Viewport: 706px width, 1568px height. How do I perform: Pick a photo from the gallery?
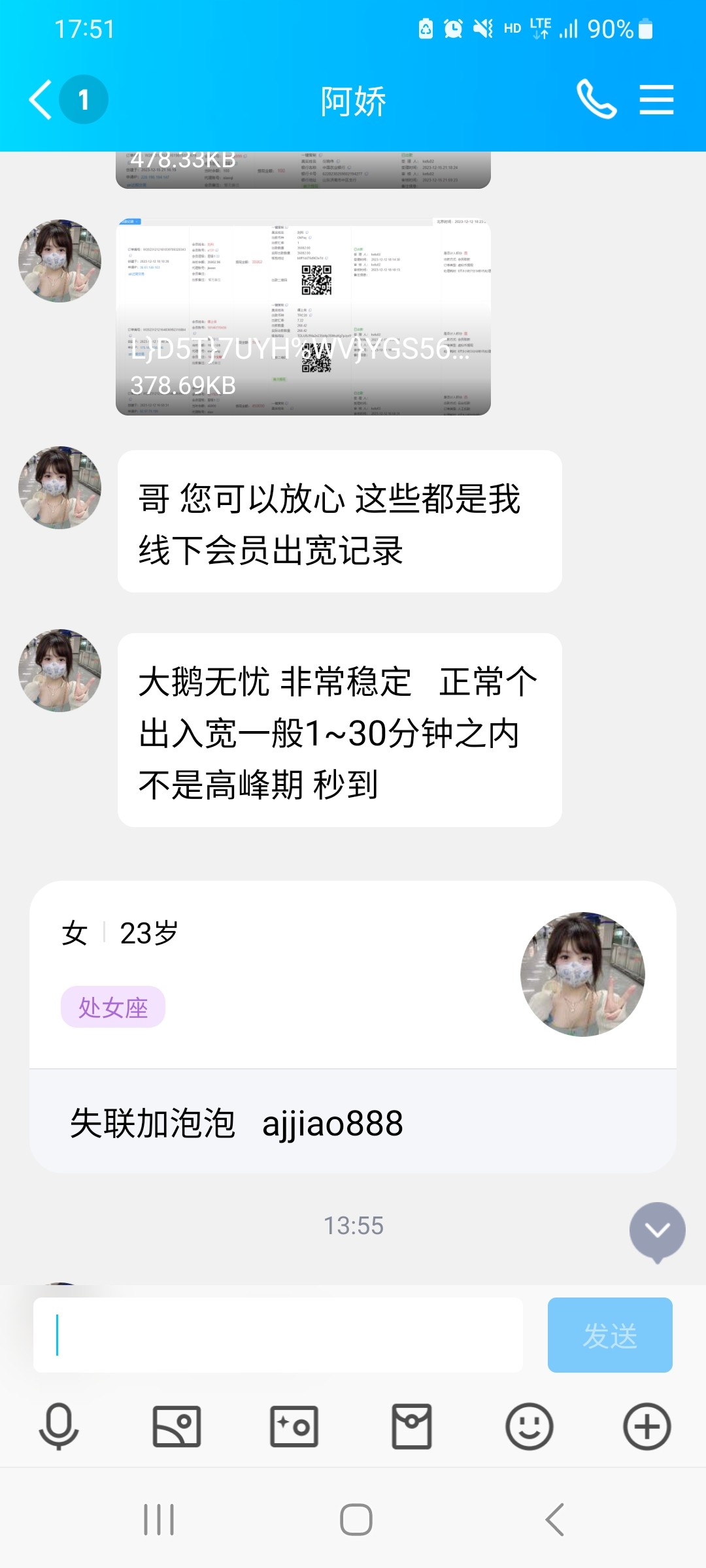pyautogui.click(x=176, y=1426)
